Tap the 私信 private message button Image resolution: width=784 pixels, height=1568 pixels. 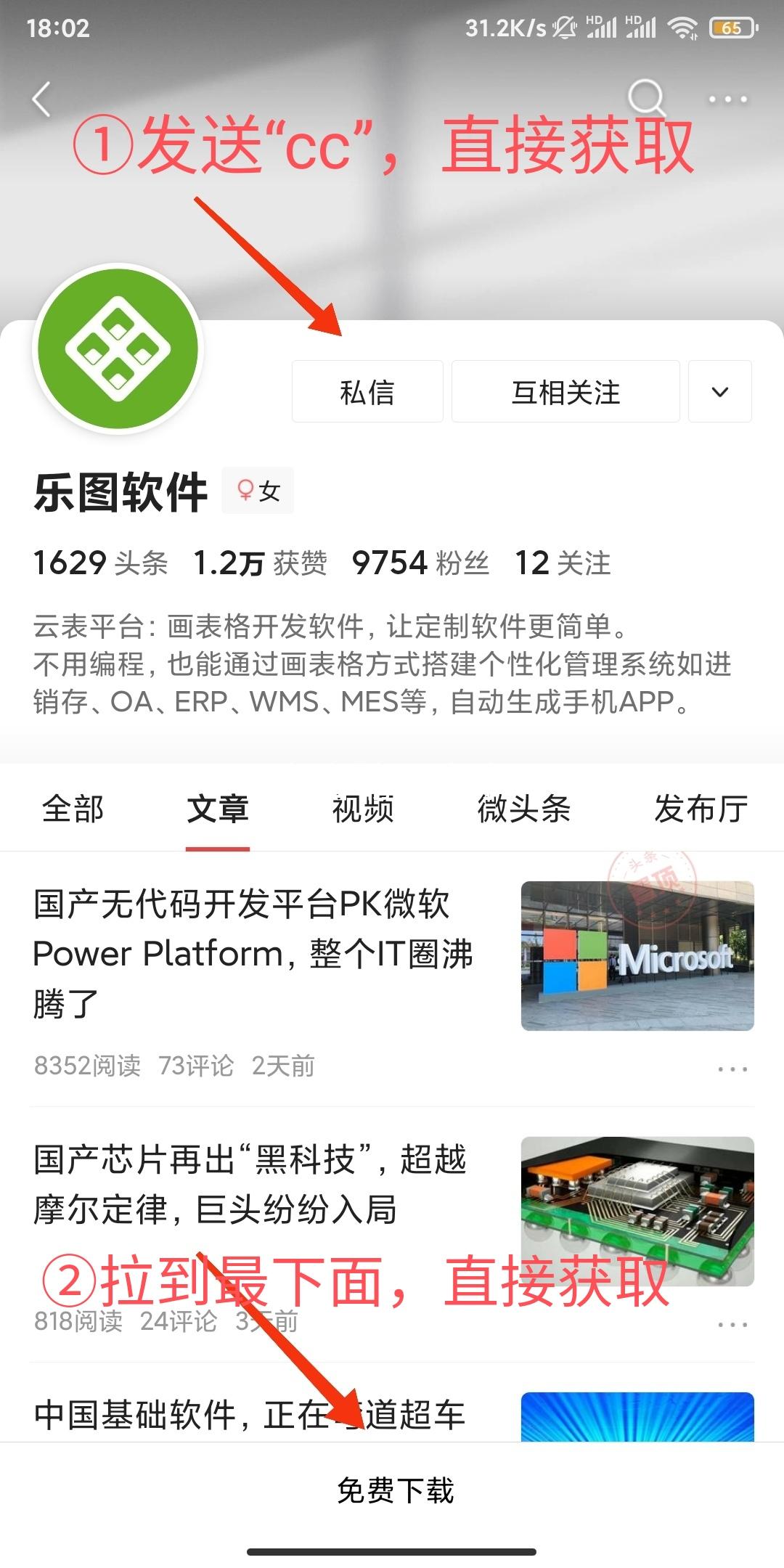click(367, 392)
